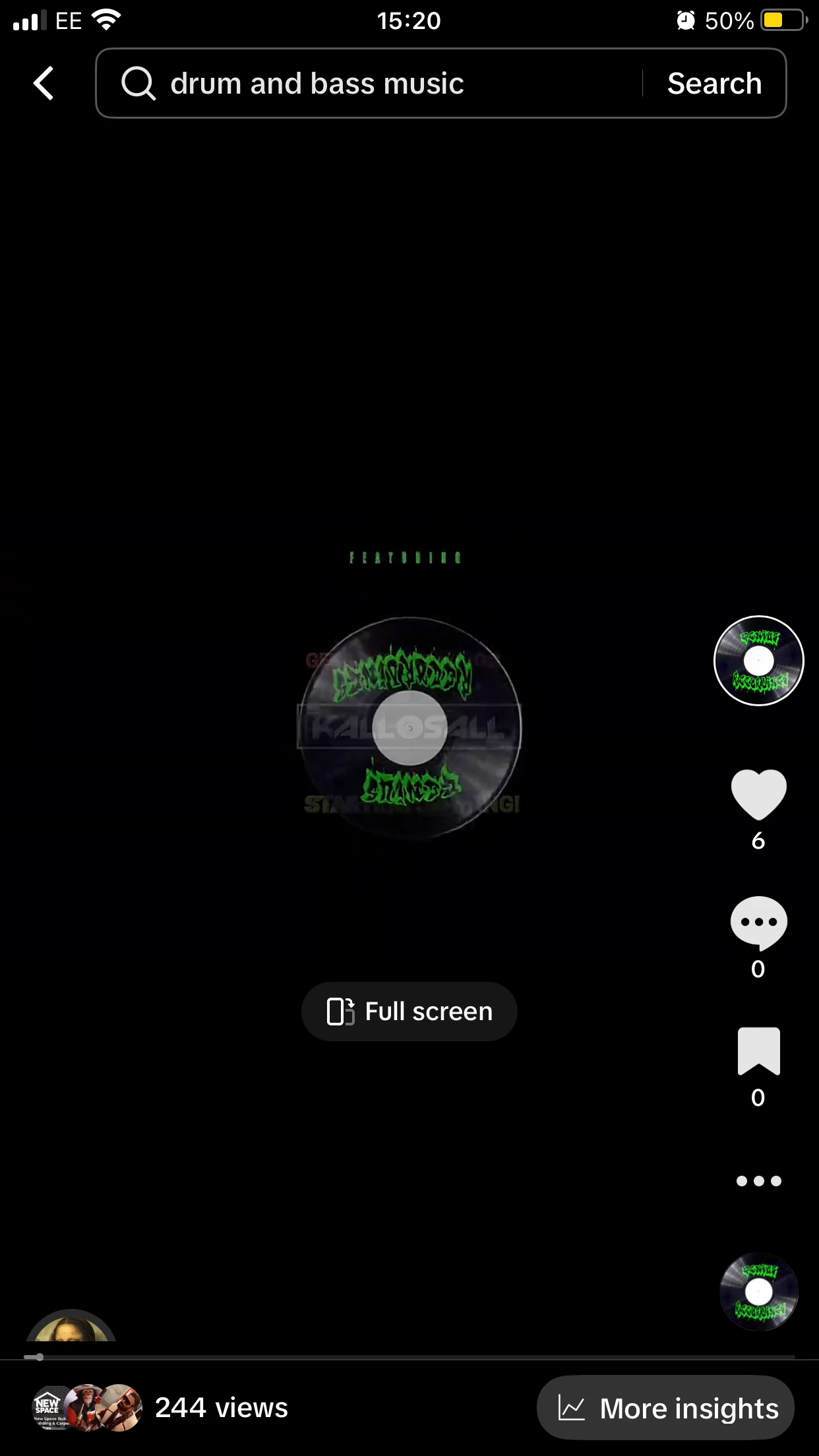Bookmark this video to favorites

758,1051
